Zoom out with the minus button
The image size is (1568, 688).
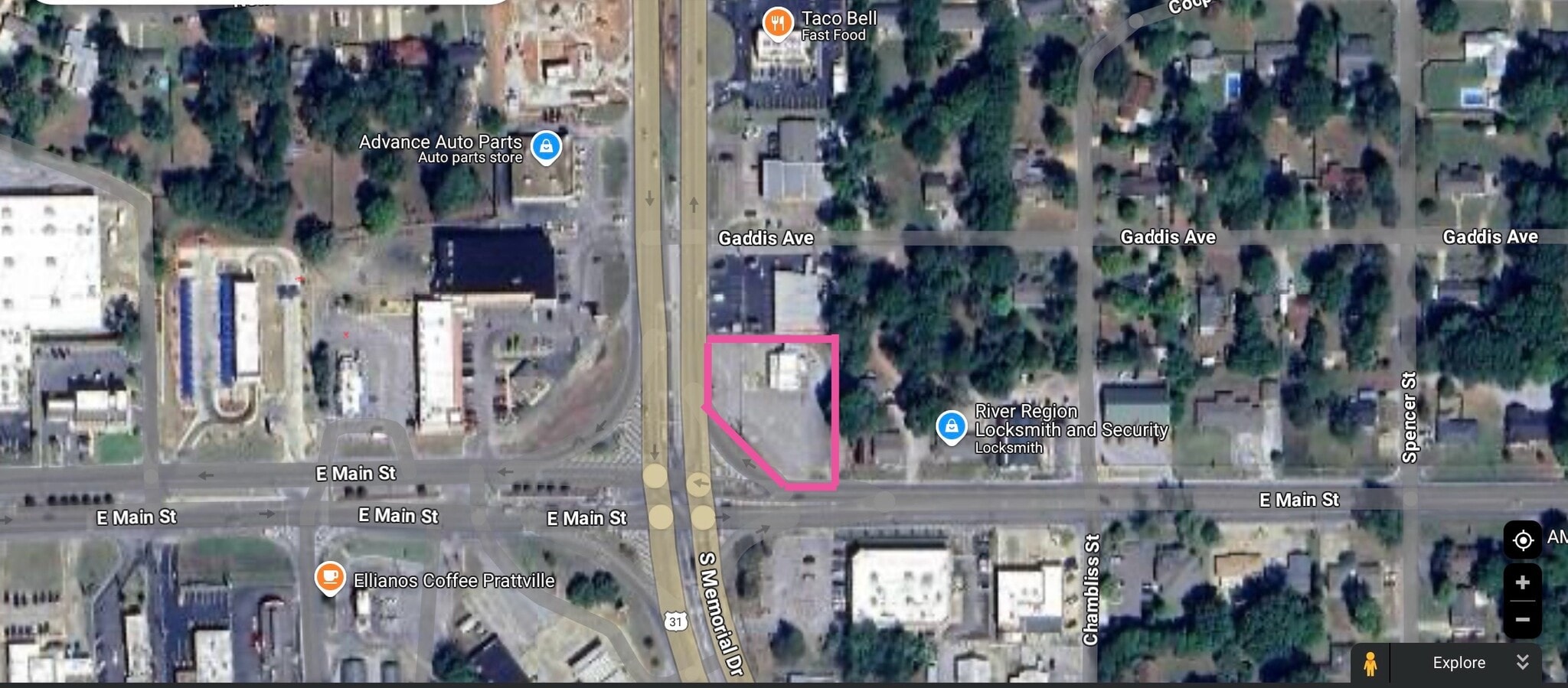1522,619
